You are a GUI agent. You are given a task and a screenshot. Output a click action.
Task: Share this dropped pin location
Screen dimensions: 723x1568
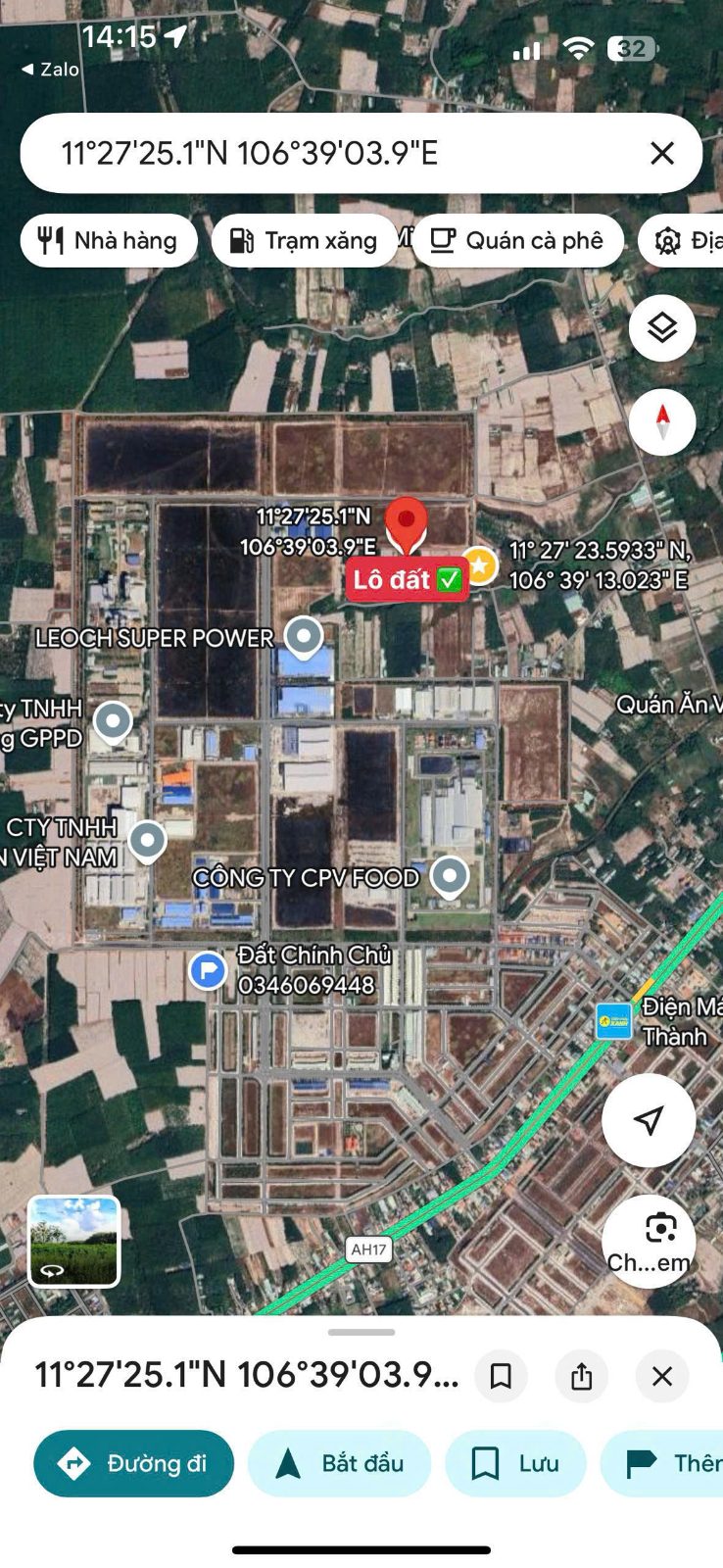point(582,1375)
